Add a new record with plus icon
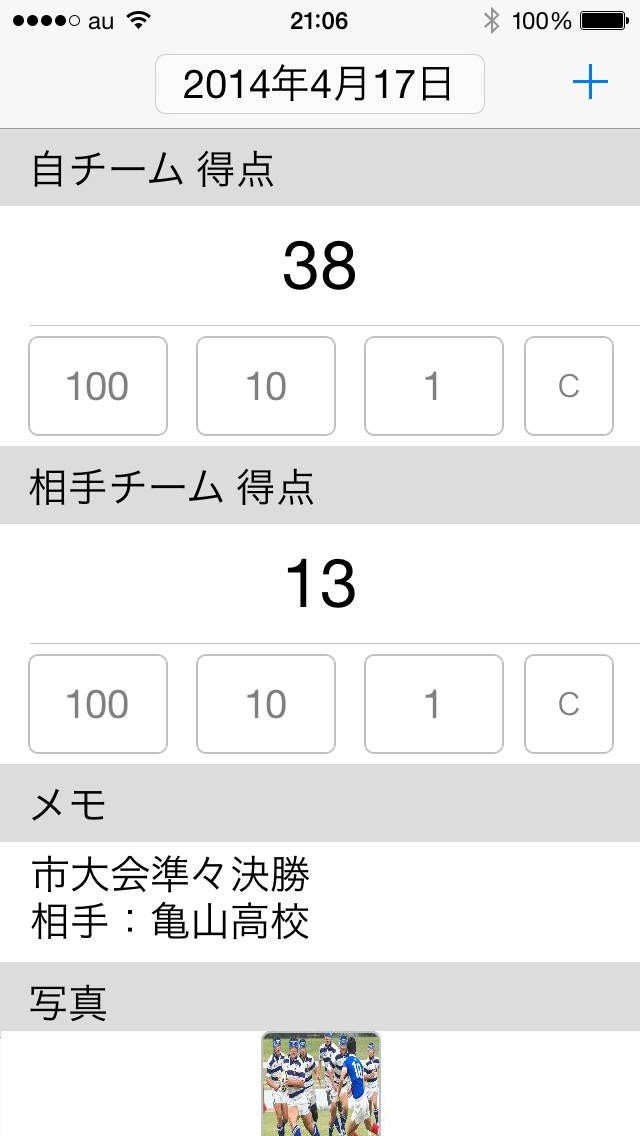 coord(590,83)
